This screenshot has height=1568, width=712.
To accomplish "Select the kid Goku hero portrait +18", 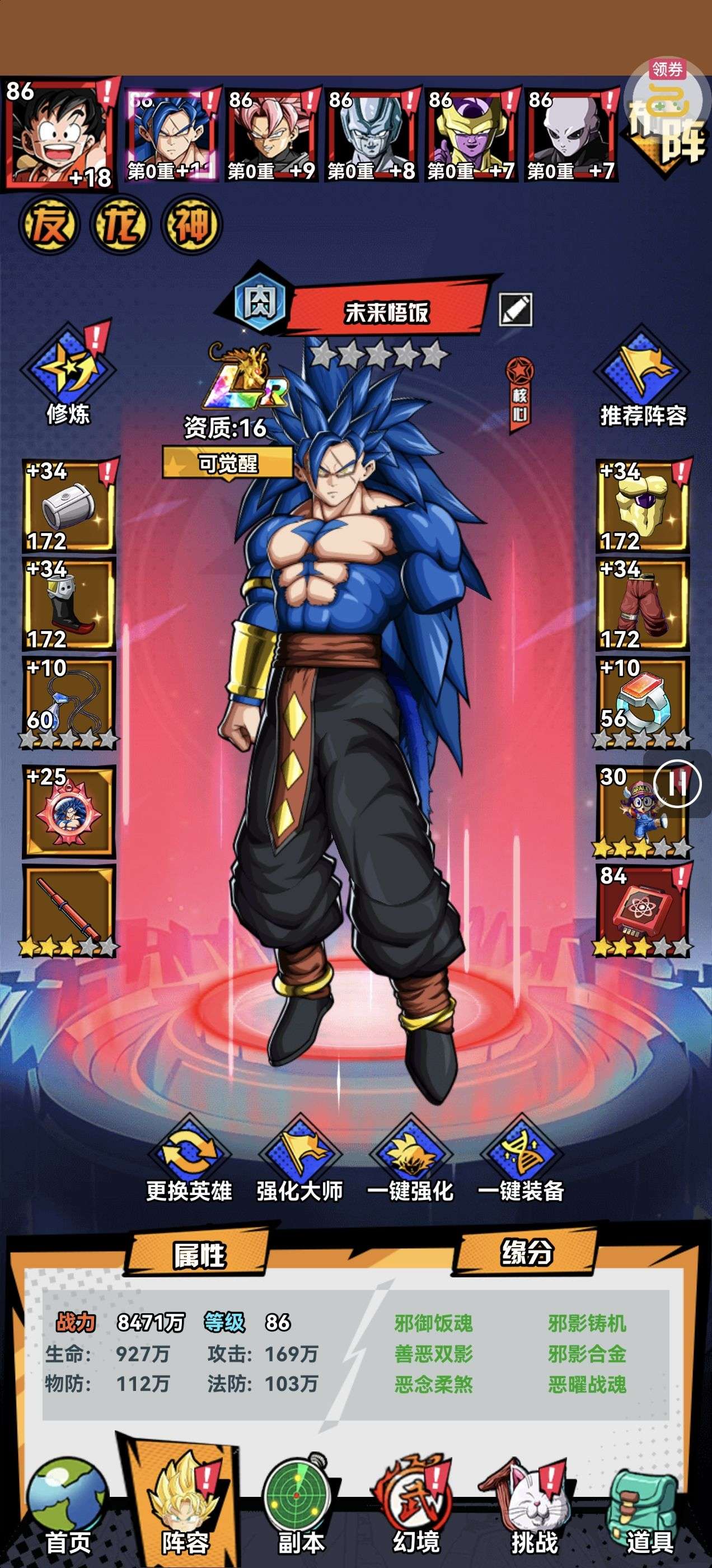I will pos(60,135).
